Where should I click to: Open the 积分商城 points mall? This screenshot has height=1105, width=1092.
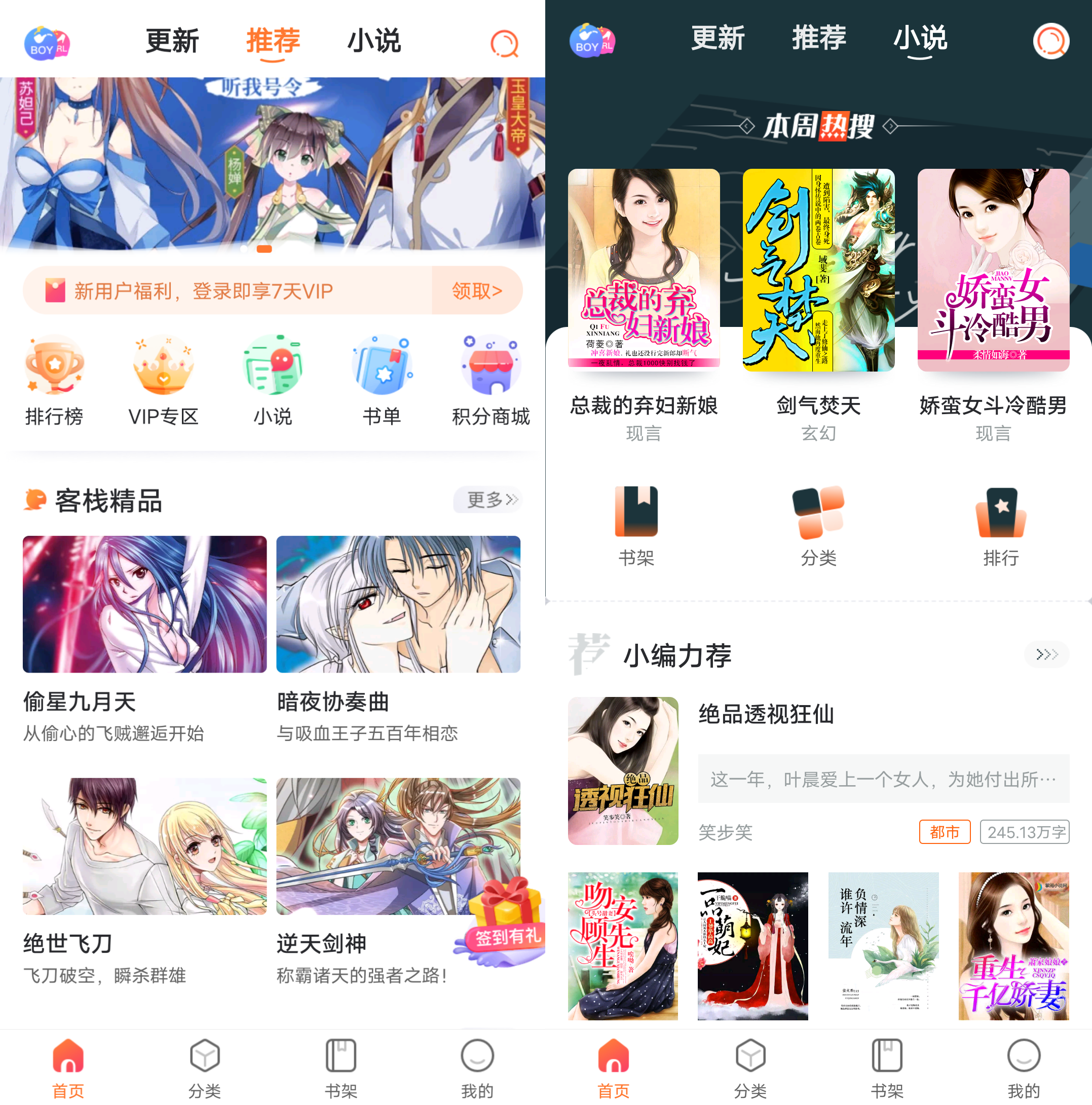[491, 380]
